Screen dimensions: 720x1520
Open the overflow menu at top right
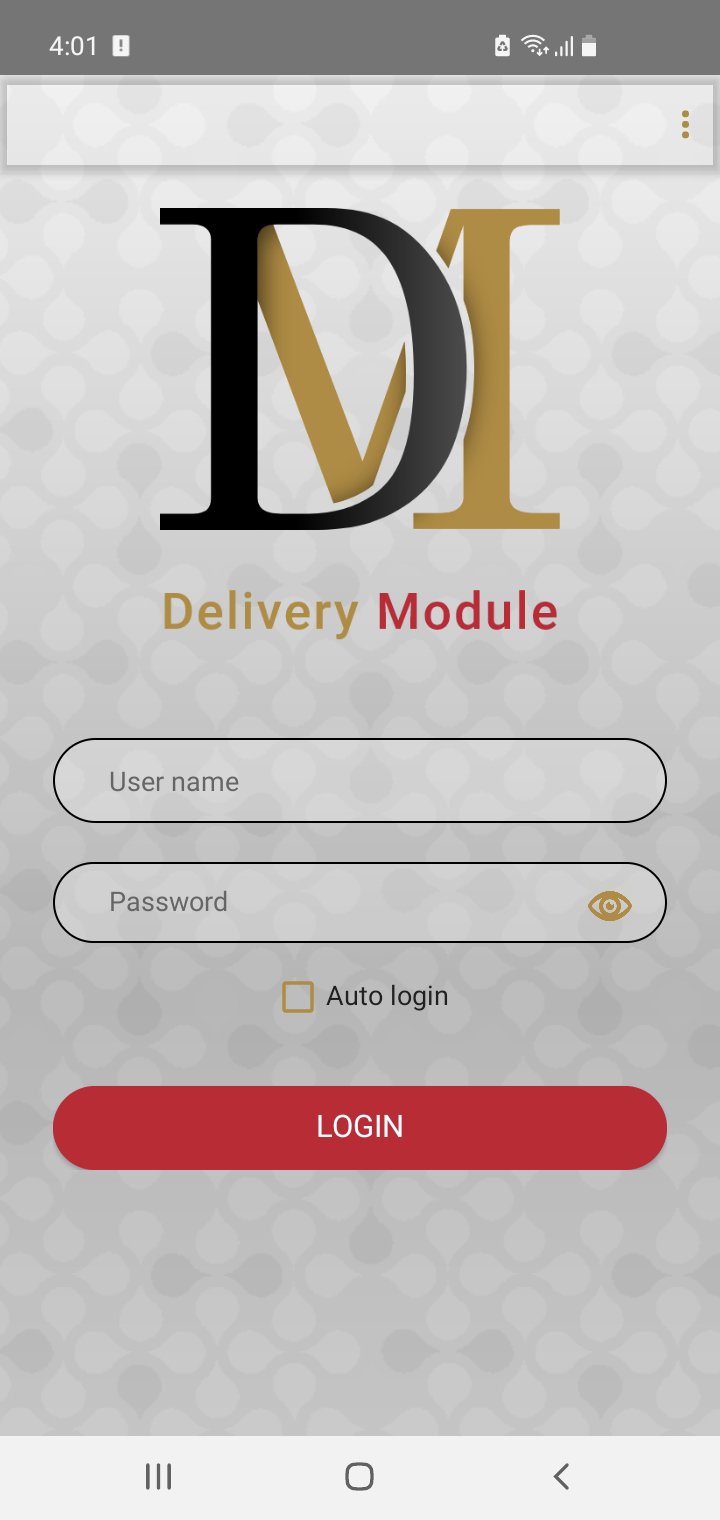(x=685, y=125)
